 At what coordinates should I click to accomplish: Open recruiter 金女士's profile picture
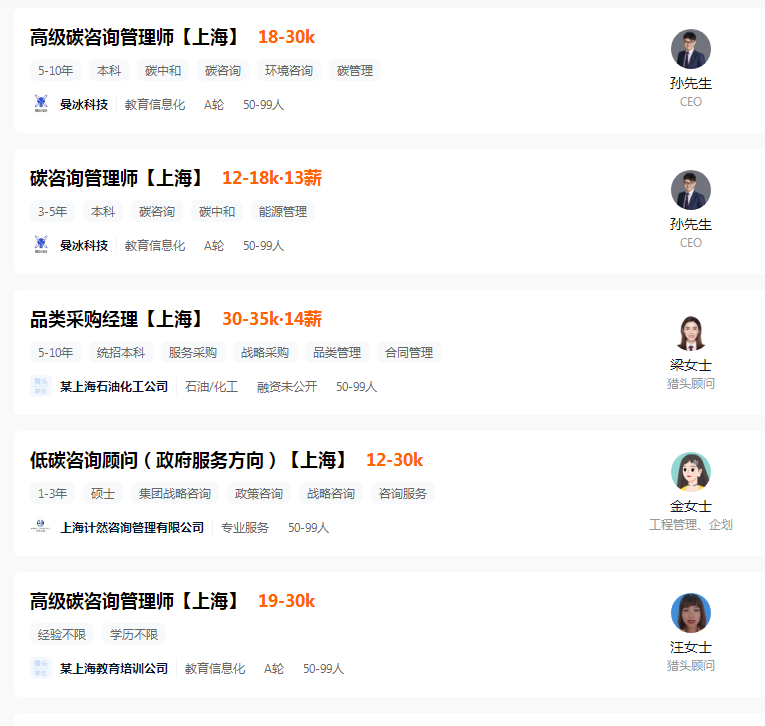[x=691, y=472]
